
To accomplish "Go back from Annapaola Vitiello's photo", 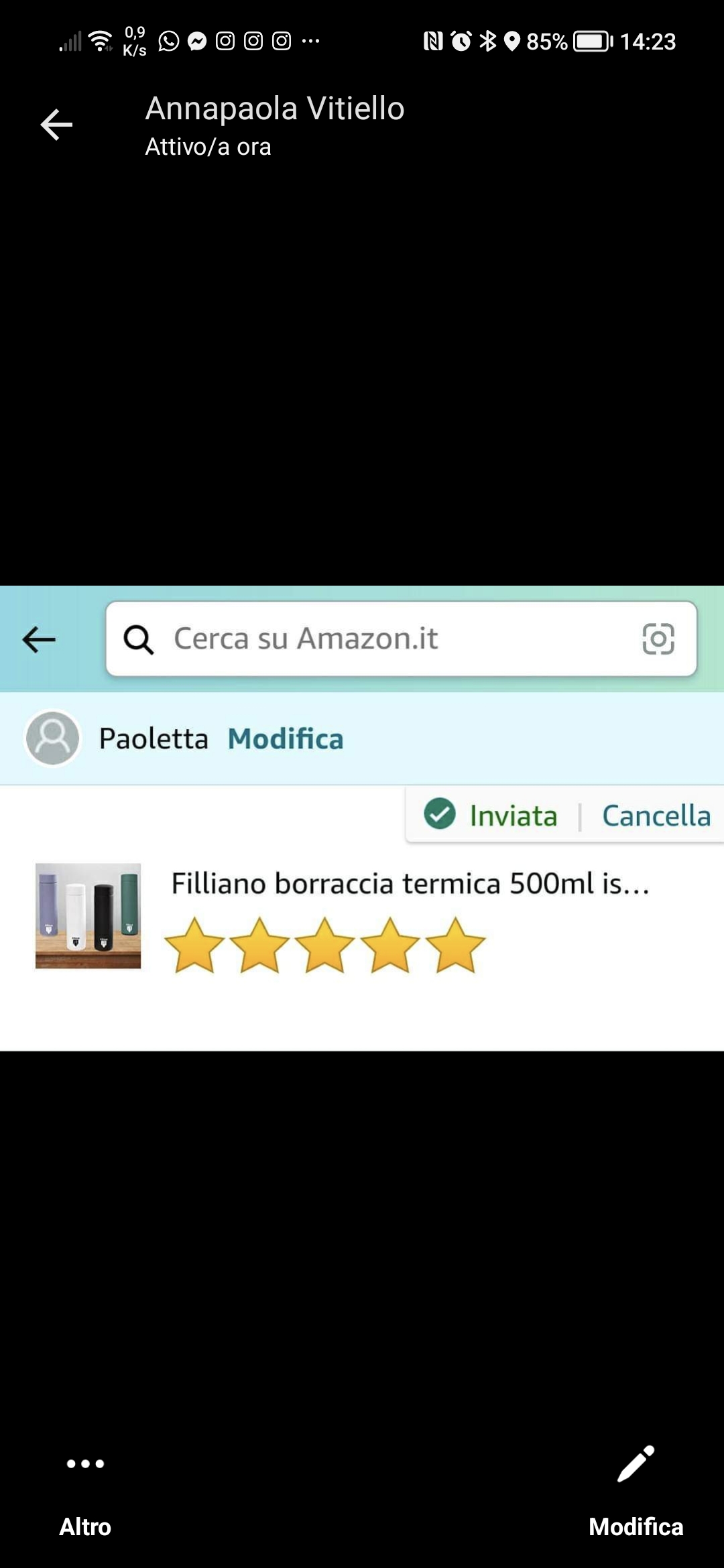I will click(56, 125).
